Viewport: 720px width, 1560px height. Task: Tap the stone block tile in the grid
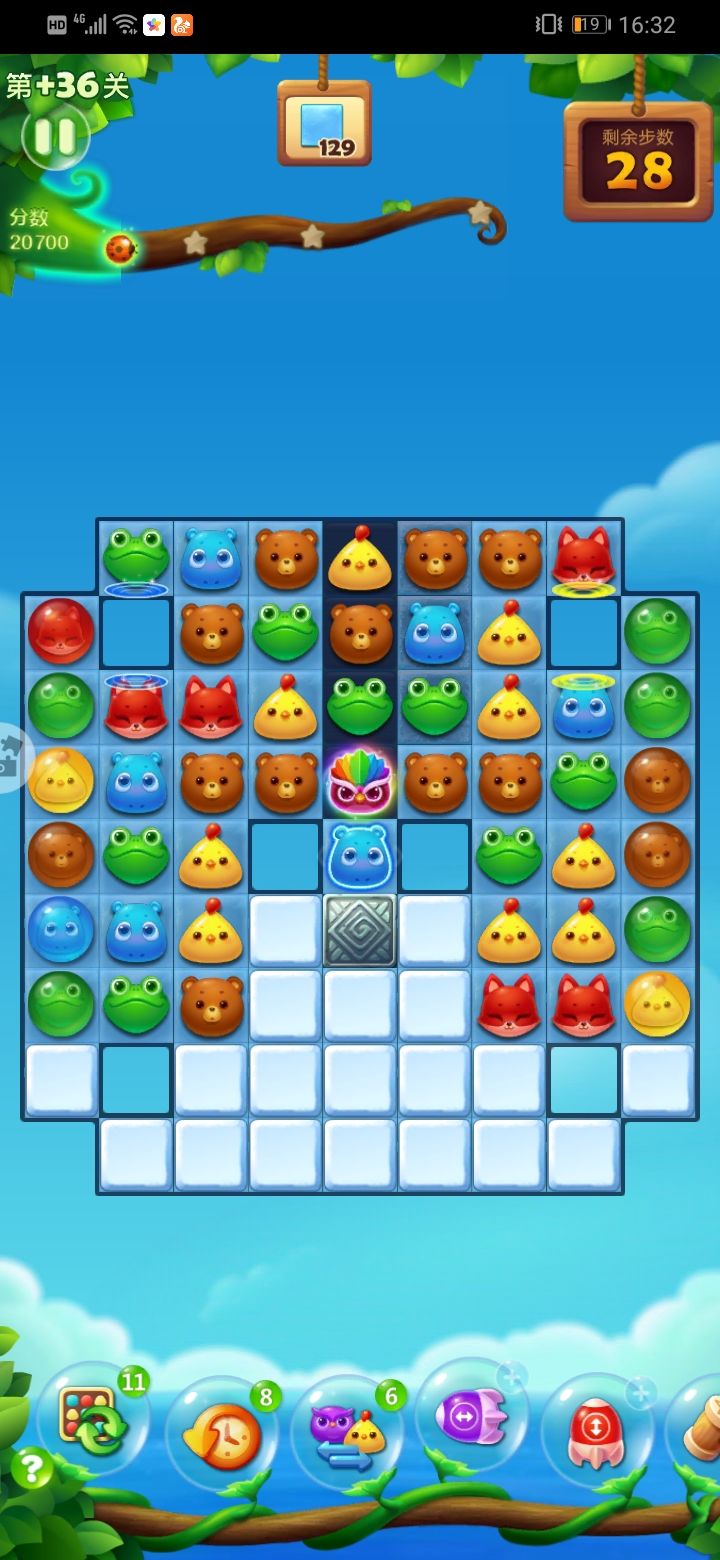click(x=360, y=930)
